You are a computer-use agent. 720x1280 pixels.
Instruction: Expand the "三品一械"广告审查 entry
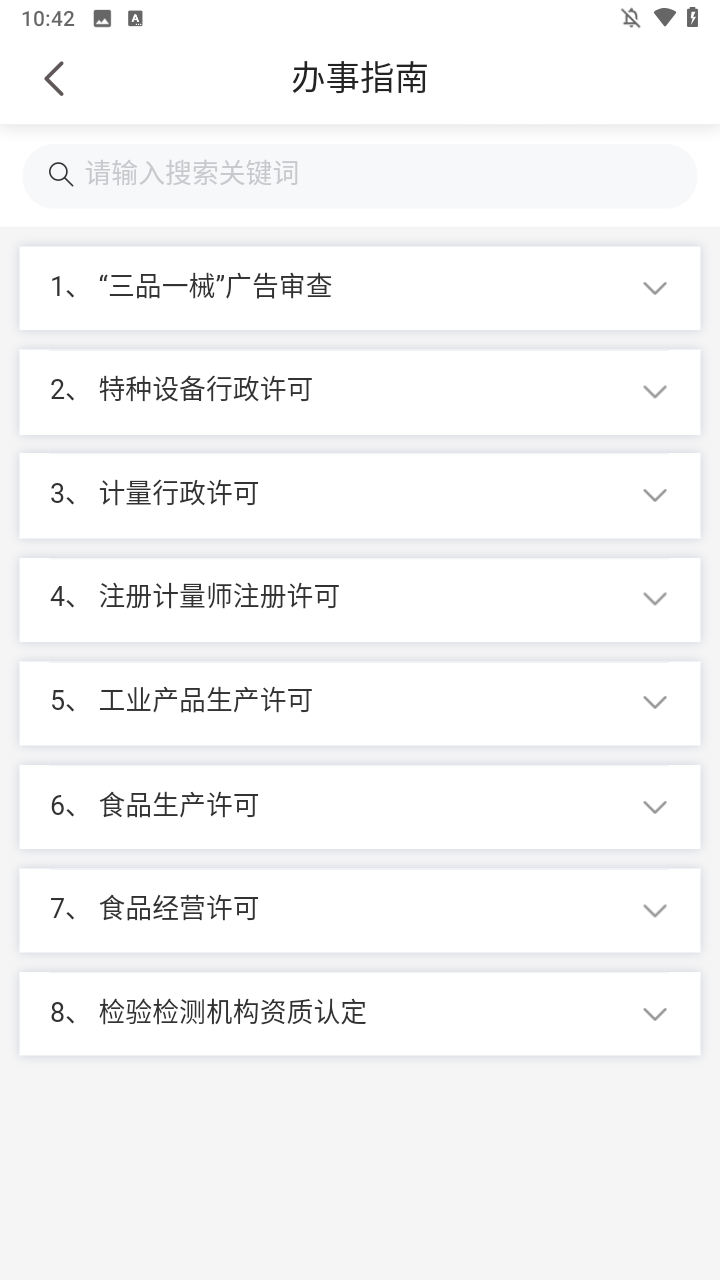(655, 288)
